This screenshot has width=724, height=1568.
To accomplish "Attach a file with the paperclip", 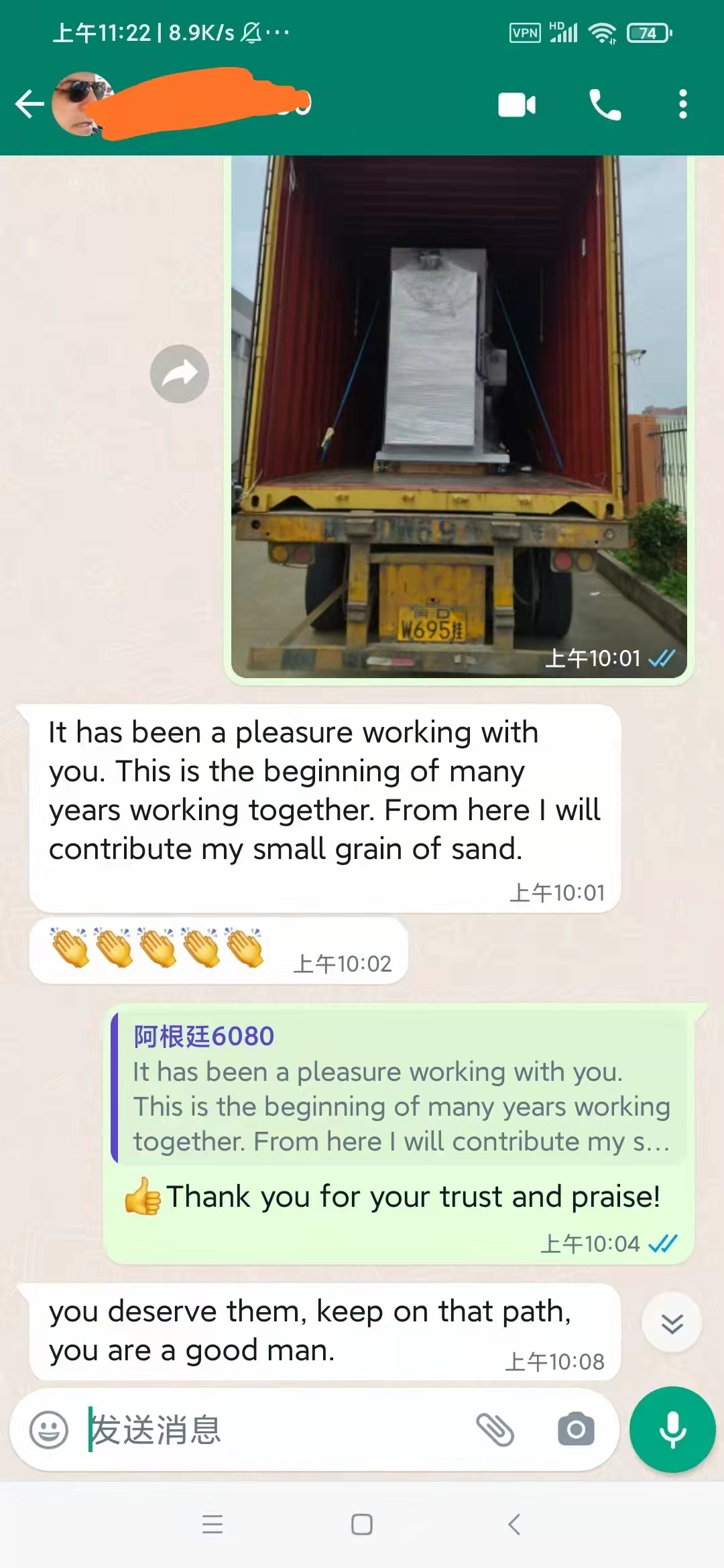I will 495,1430.
